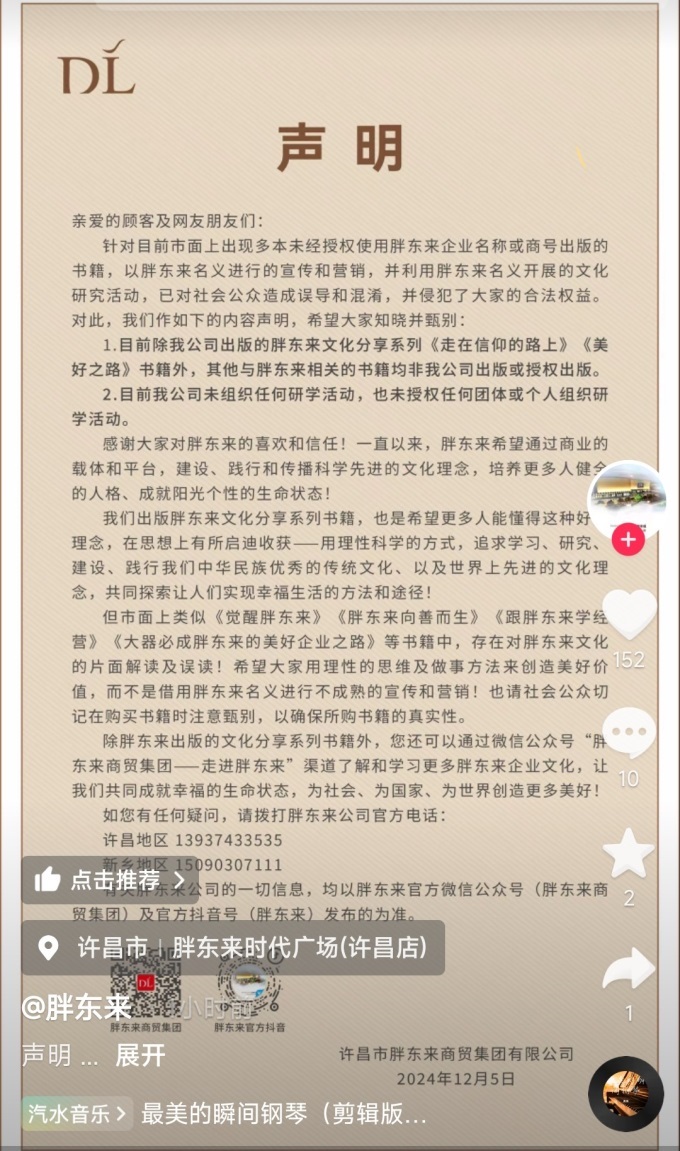Open the 汽水音乐 music chip
The height and width of the screenshot is (1151, 680).
77,1113
